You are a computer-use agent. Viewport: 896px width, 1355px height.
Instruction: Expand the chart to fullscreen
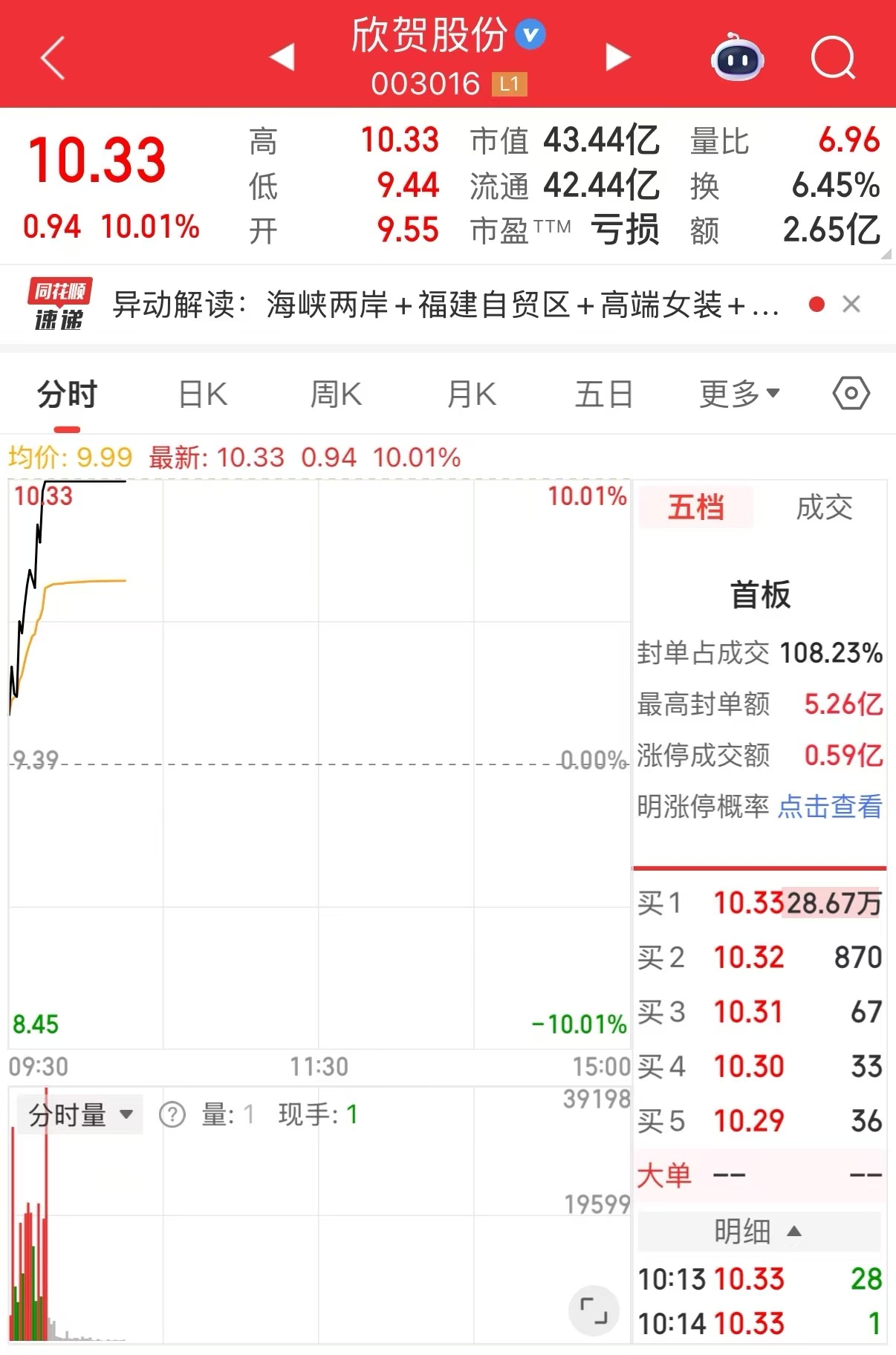point(593,1311)
